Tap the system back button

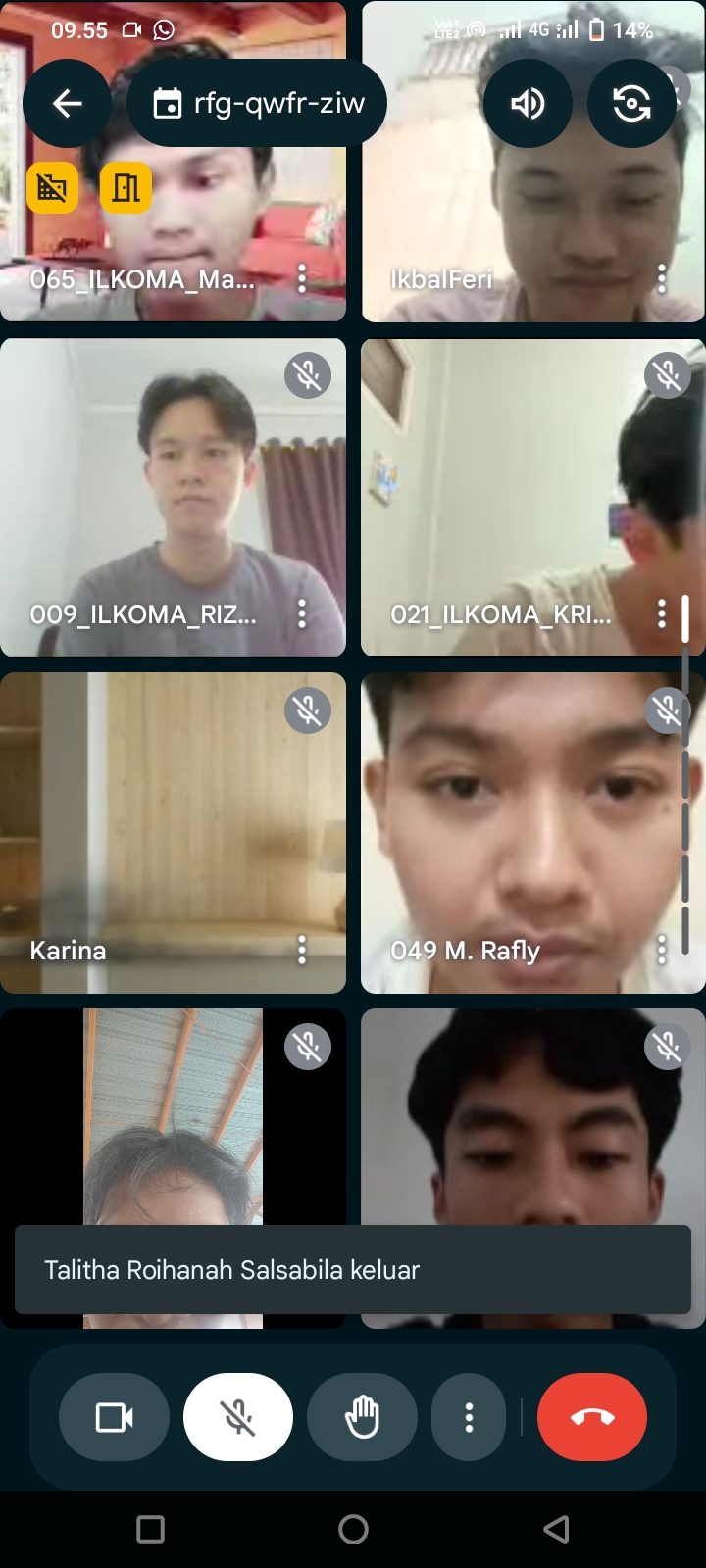point(556,1529)
